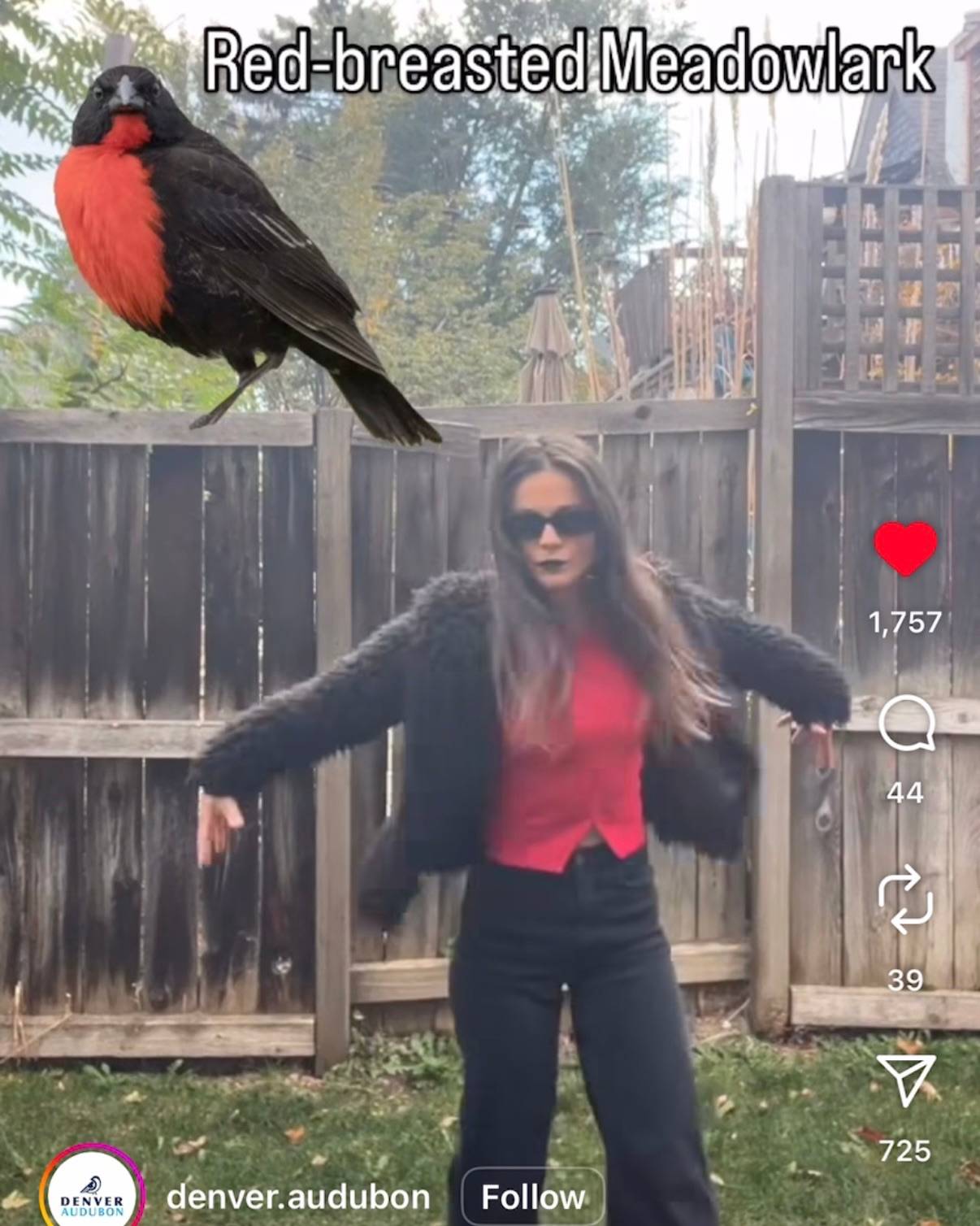Unlike the reel with the red heart
Image resolution: width=980 pixels, height=1226 pixels.
[905, 549]
